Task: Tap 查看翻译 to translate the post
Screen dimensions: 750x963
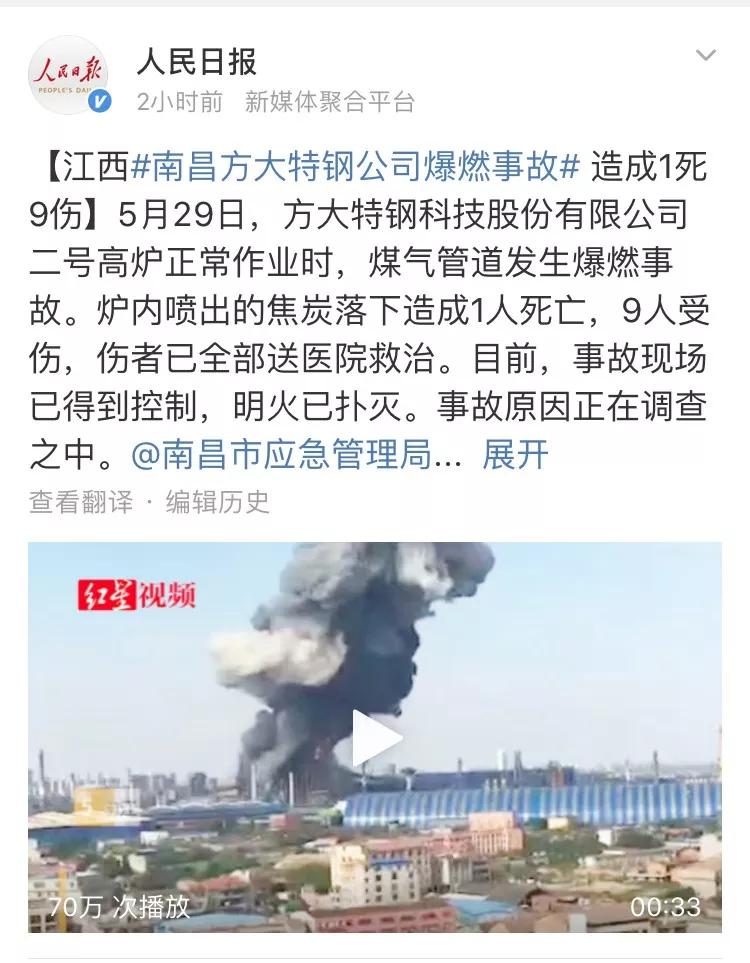Action: 80,501
